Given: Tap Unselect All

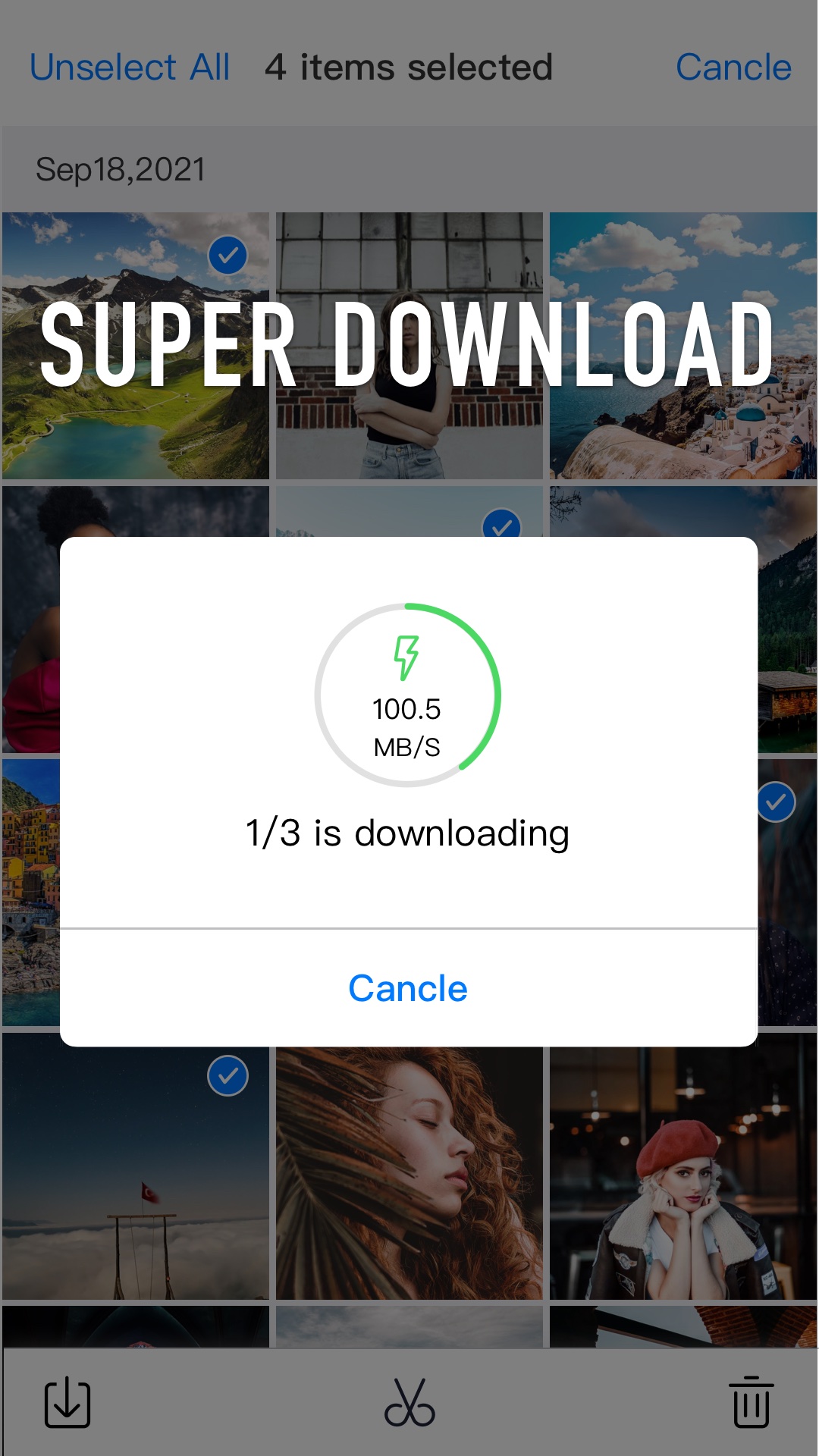Looking at the screenshot, I should point(130,67).
